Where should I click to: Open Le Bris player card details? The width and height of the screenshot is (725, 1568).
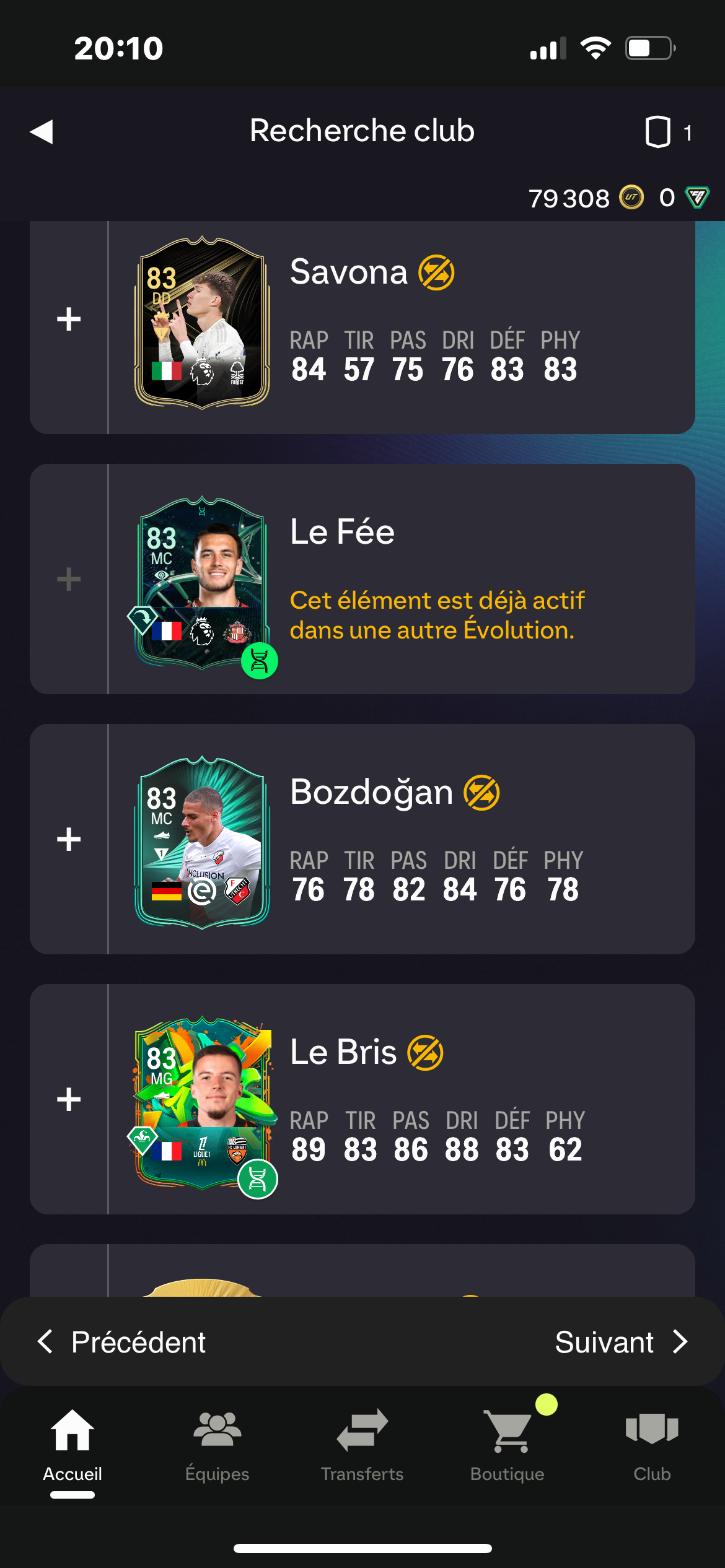(x=202, y=1102)
